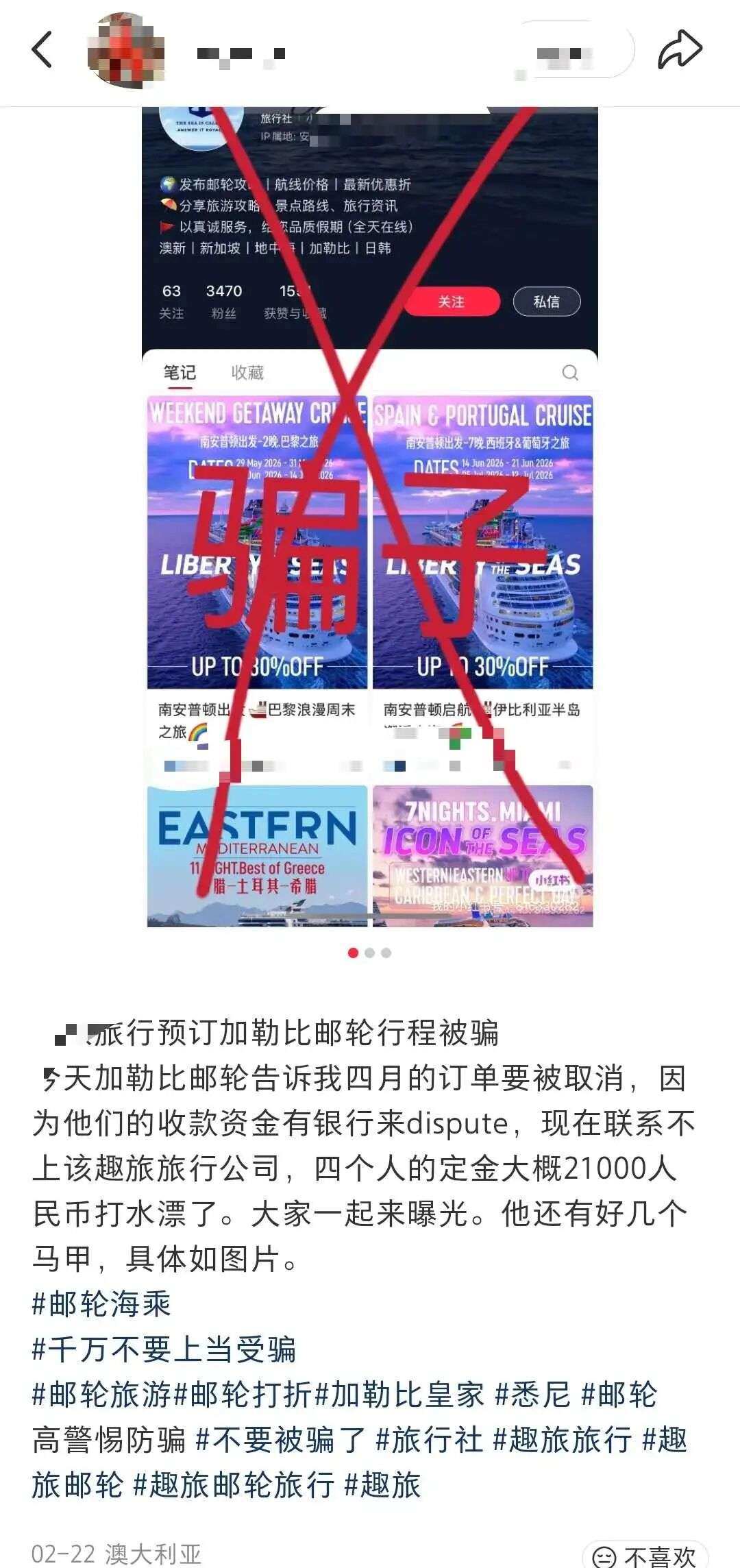Open hashtag #趣旅旅行
This screenshot has height=1568, width=740.
(563, 1439)
